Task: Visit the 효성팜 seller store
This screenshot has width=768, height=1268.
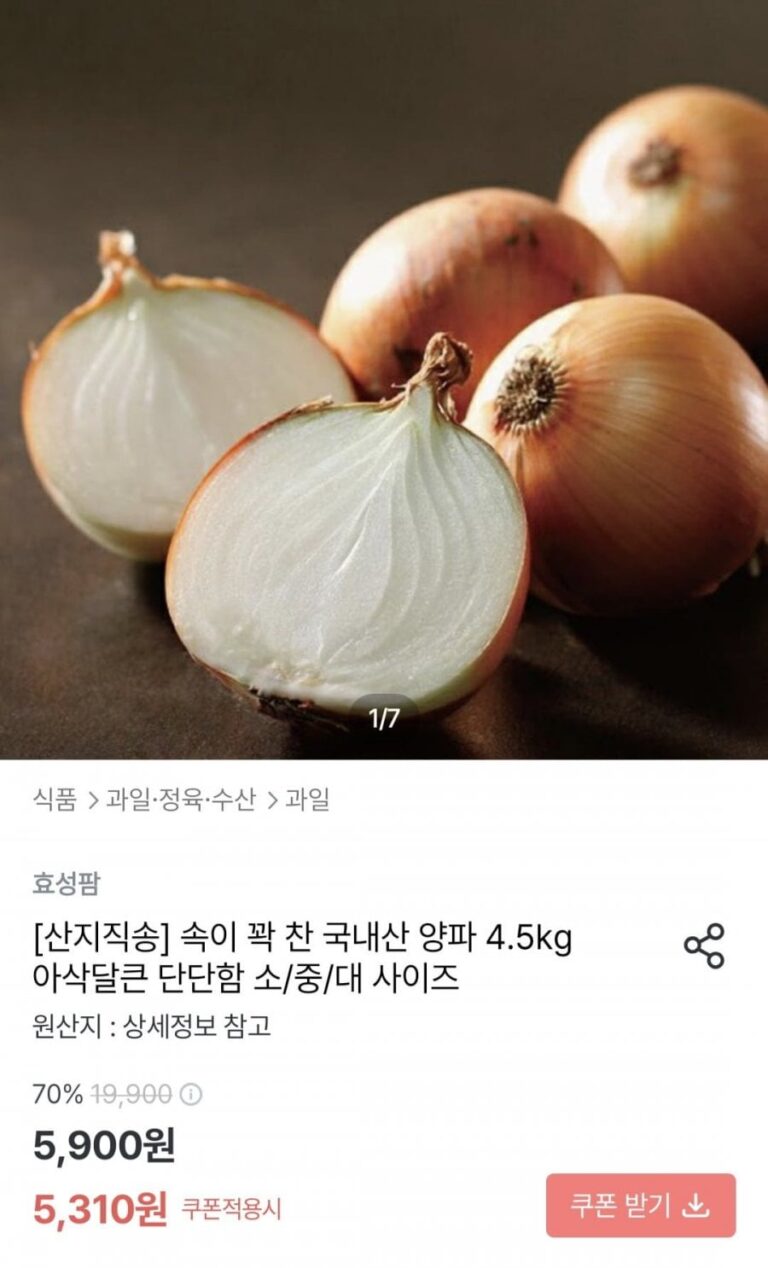Action: point(66,883)
